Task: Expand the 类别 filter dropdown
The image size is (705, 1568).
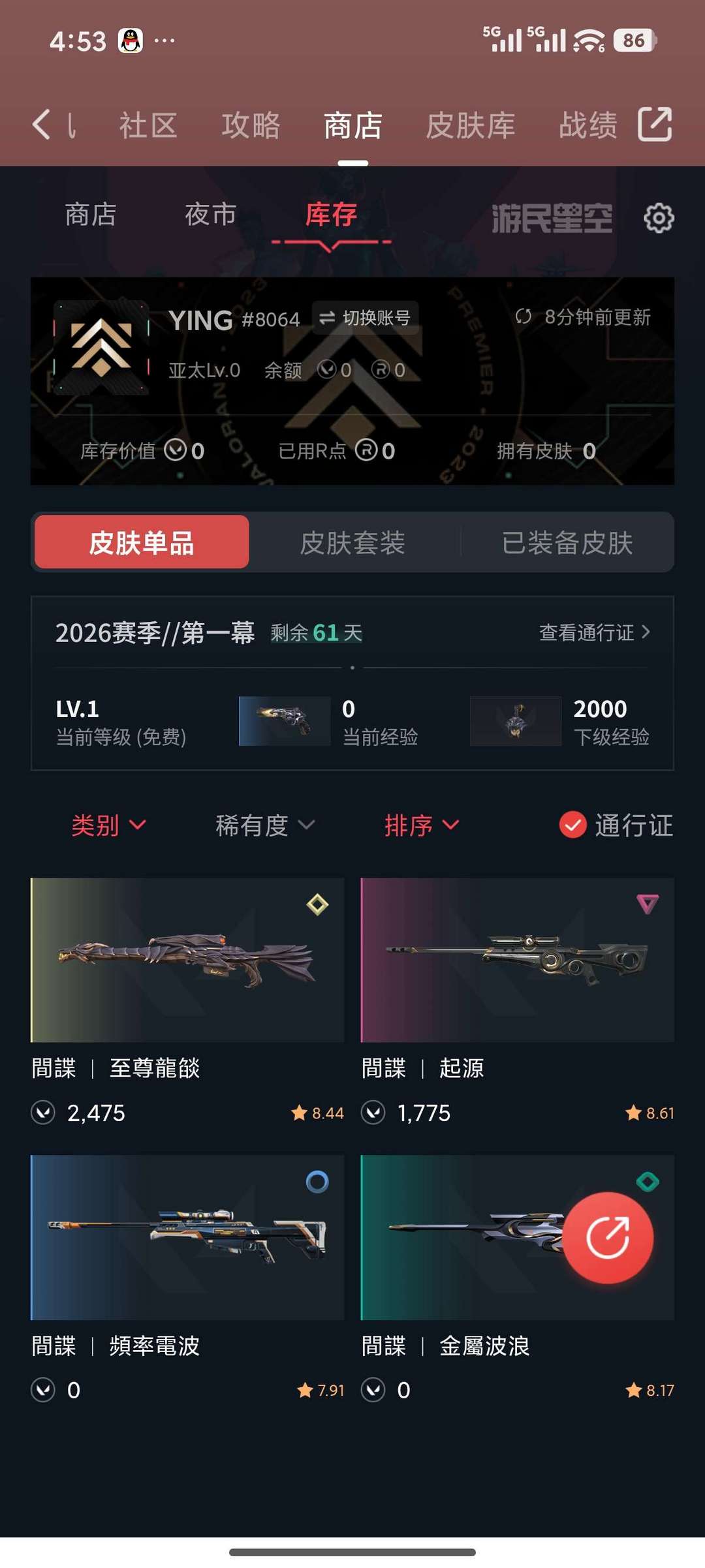Action: tap(108, 825)
